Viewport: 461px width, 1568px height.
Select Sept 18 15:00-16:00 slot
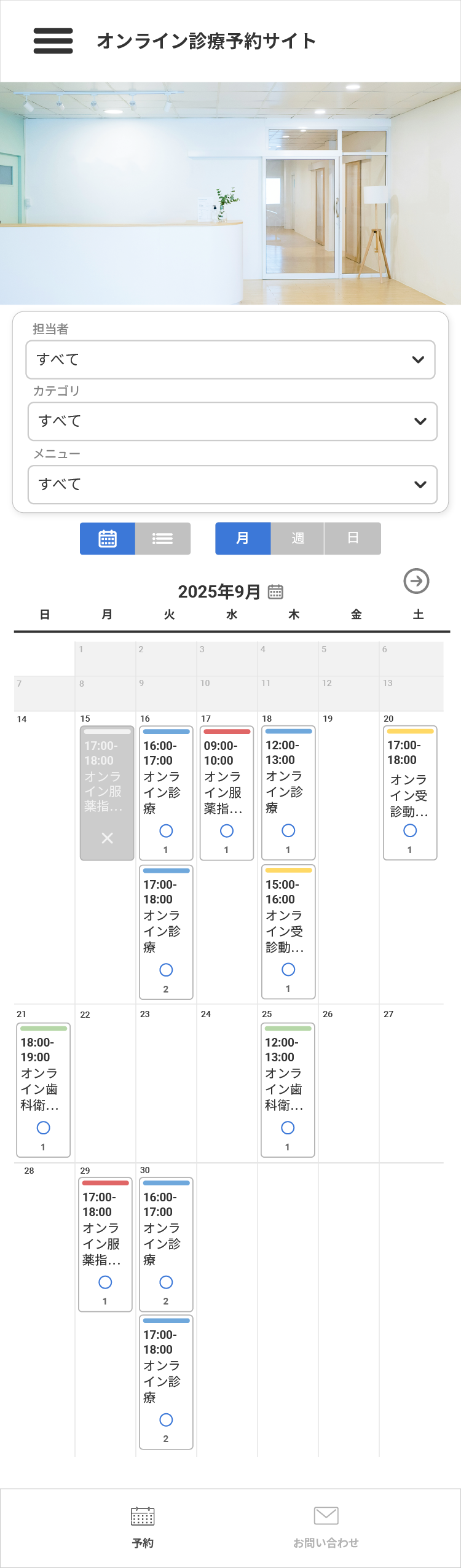pyautogui.click(x=288, y=932)
